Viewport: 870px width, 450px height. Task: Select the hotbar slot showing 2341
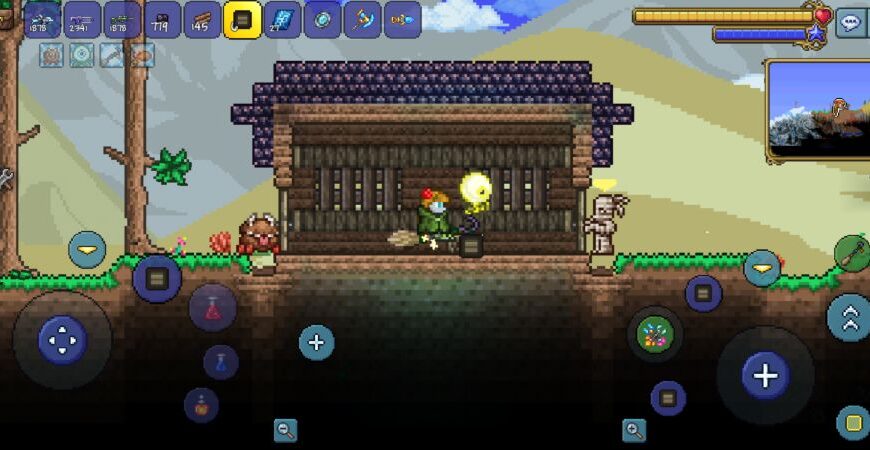tap(82, 20)
